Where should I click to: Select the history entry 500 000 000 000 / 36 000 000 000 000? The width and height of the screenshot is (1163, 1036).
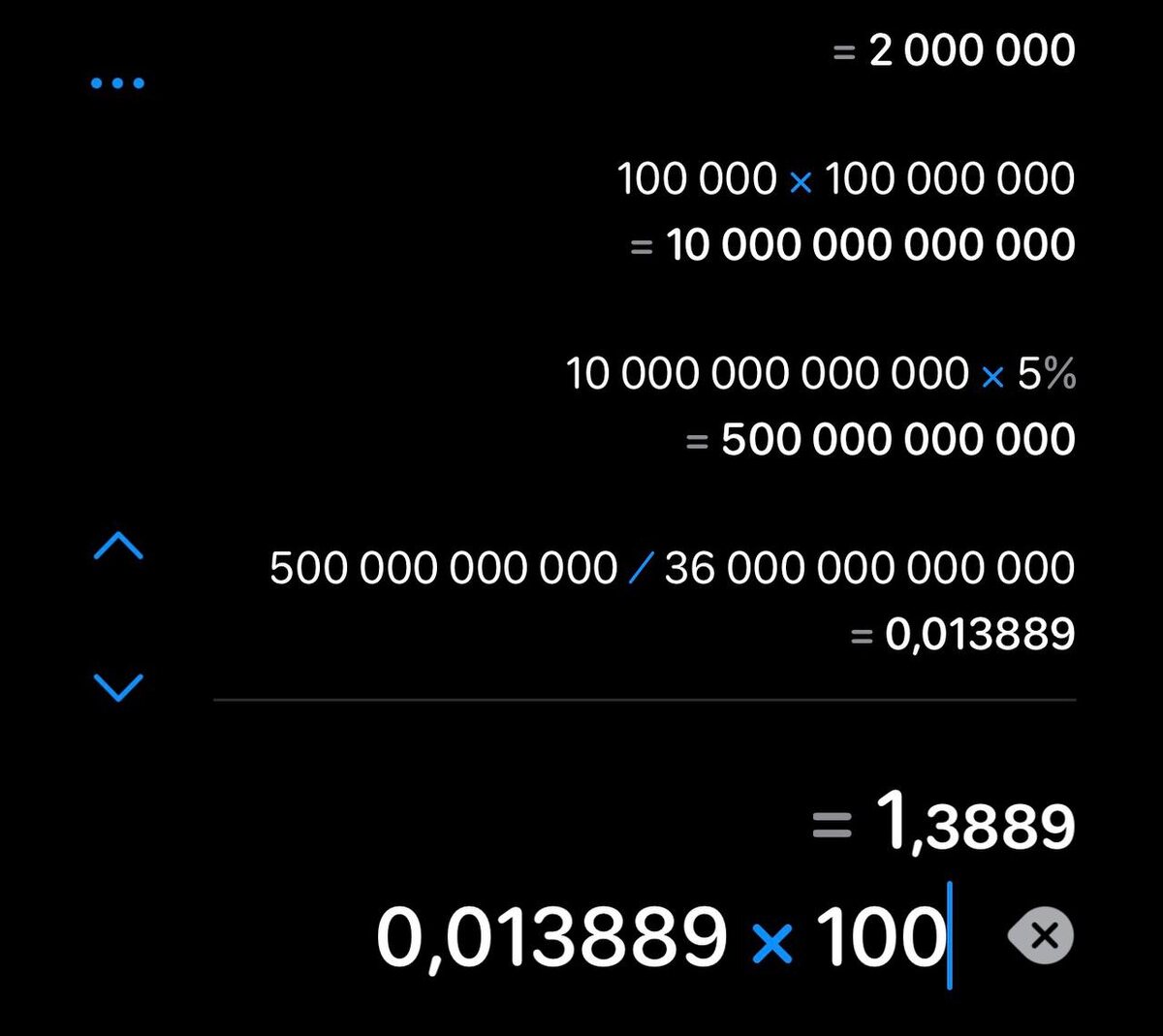[672, 568]
